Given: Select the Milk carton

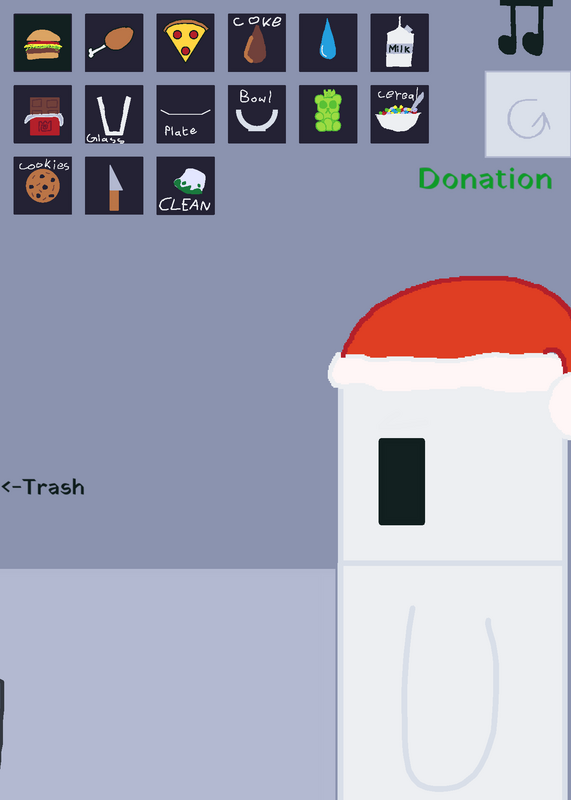Looking at the screenshot, I should coord(400,43).
